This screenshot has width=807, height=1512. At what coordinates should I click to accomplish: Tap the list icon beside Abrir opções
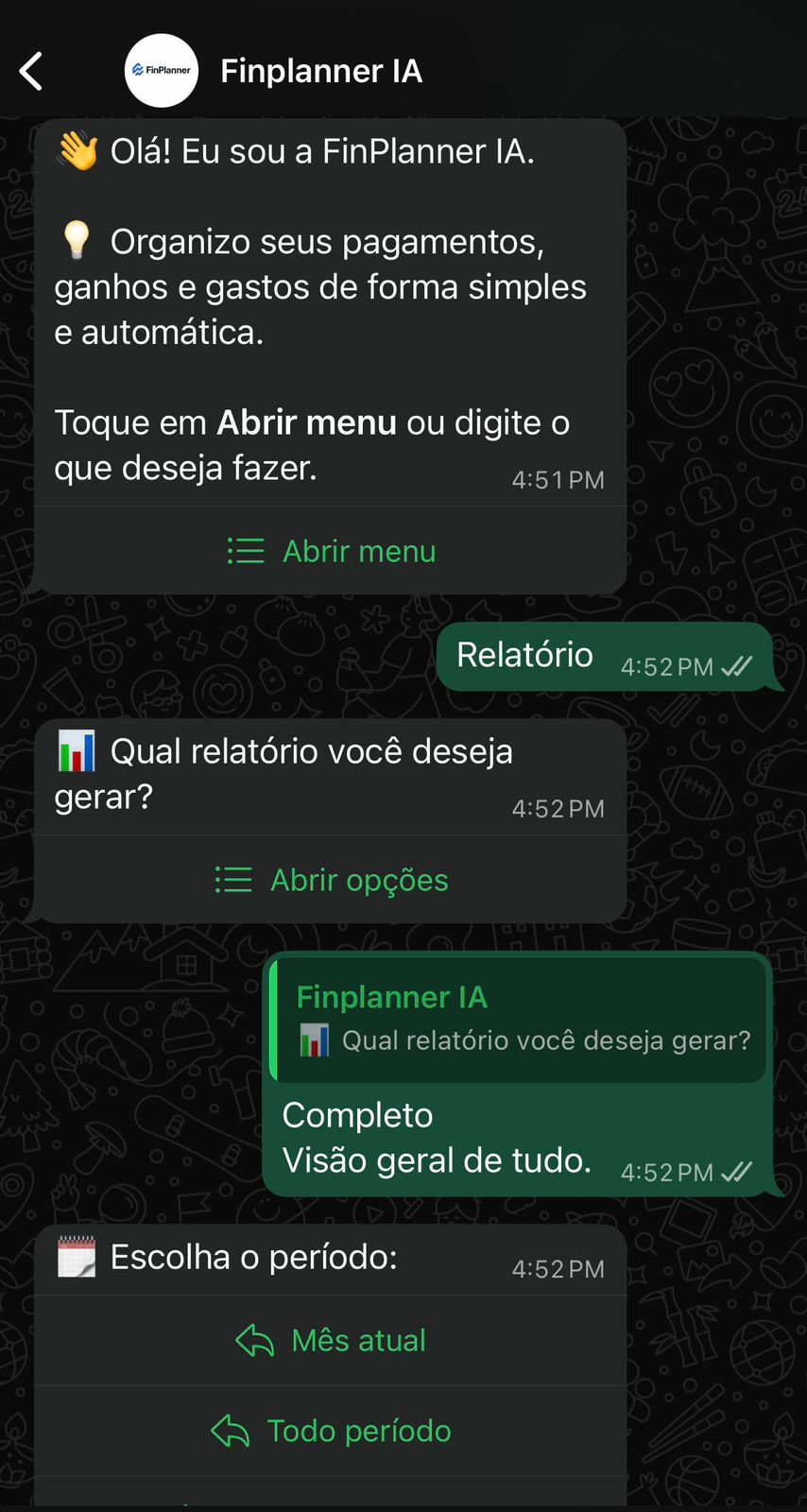tap(232, 880)
